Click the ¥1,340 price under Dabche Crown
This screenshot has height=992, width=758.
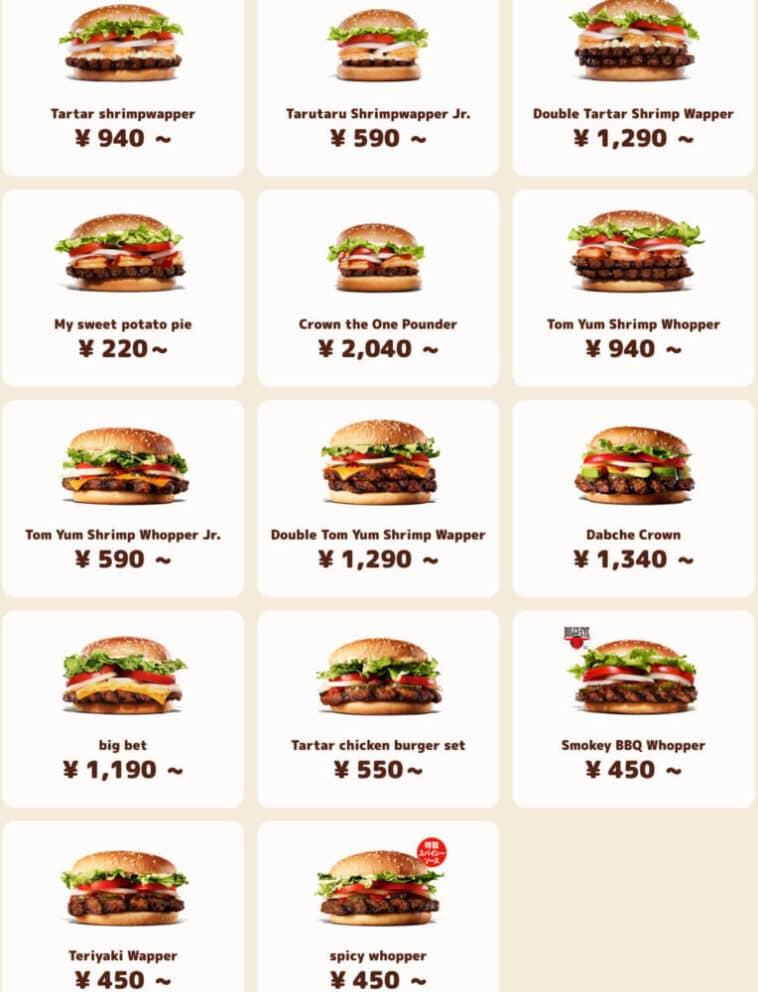(632, 559)
